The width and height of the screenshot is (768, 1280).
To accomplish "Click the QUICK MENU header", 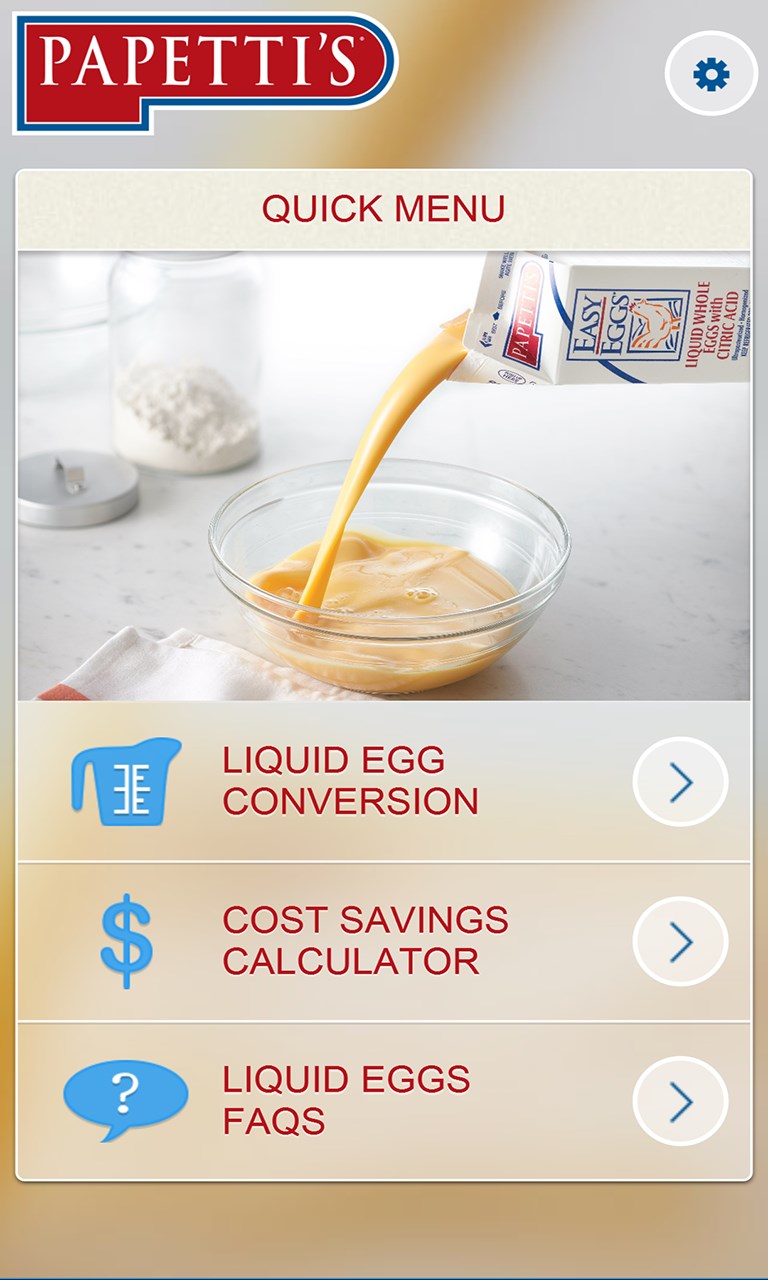I will [384, 208].
